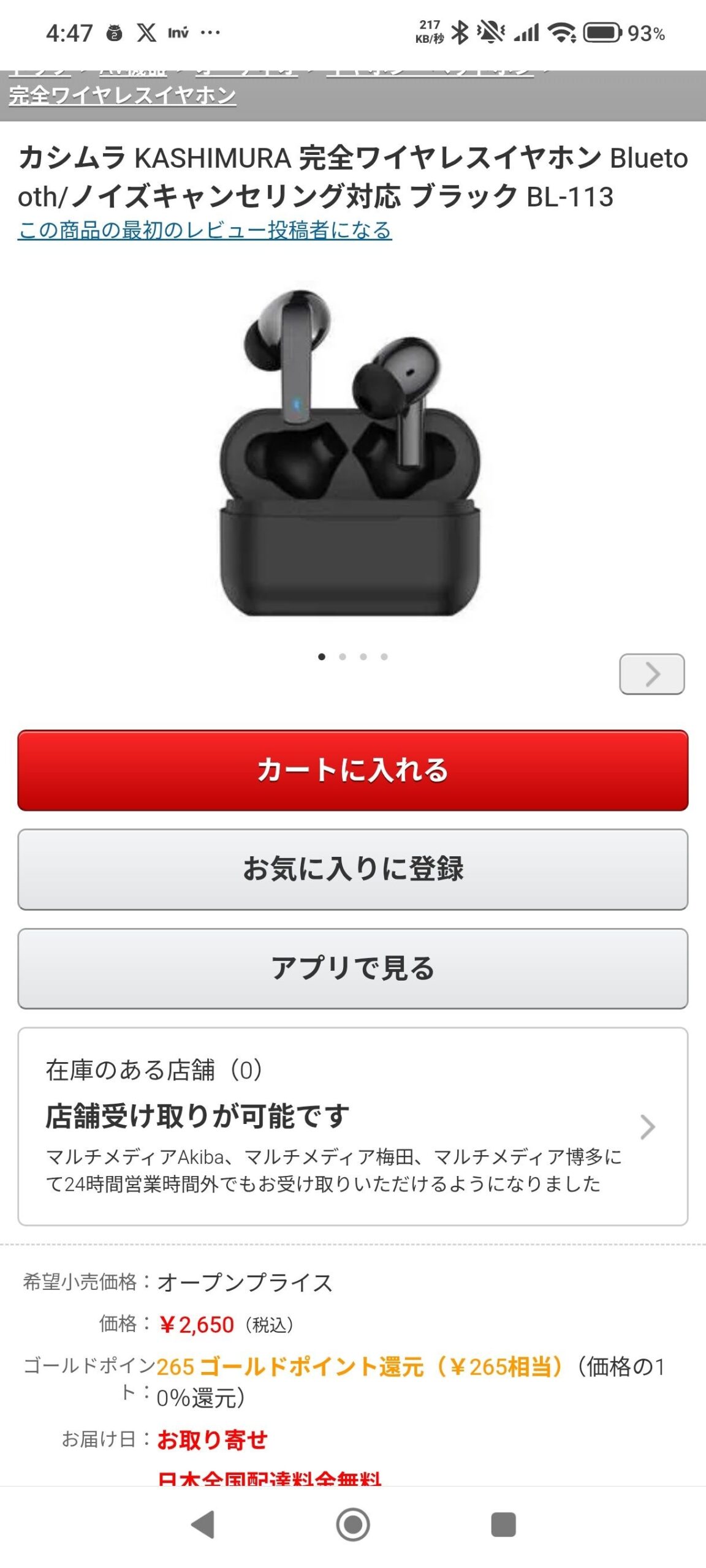View the KASHIMURA earphones product image
This screenshot has width=706, height=1568.
pos(351,453)
